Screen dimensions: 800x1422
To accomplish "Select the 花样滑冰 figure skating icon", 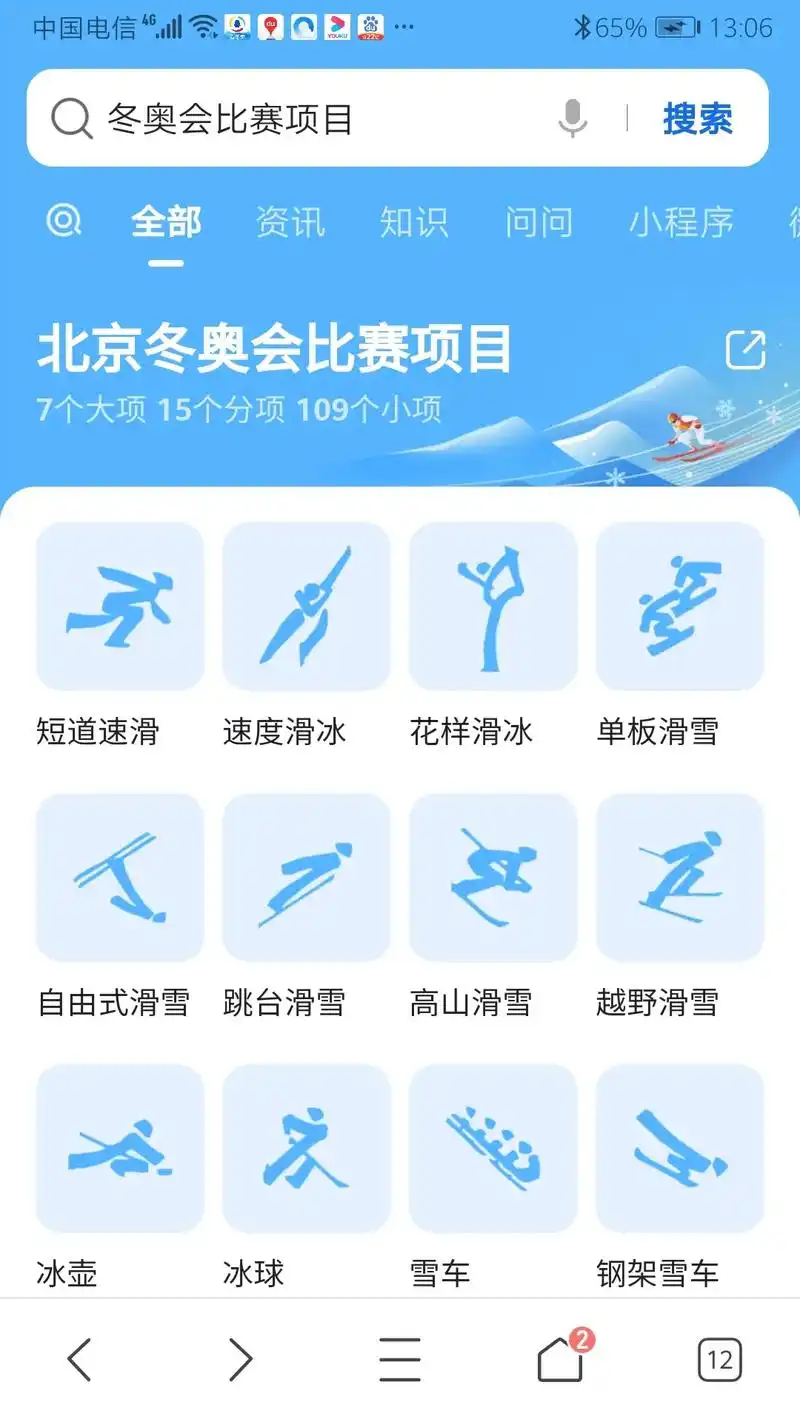I will (493, 607).
